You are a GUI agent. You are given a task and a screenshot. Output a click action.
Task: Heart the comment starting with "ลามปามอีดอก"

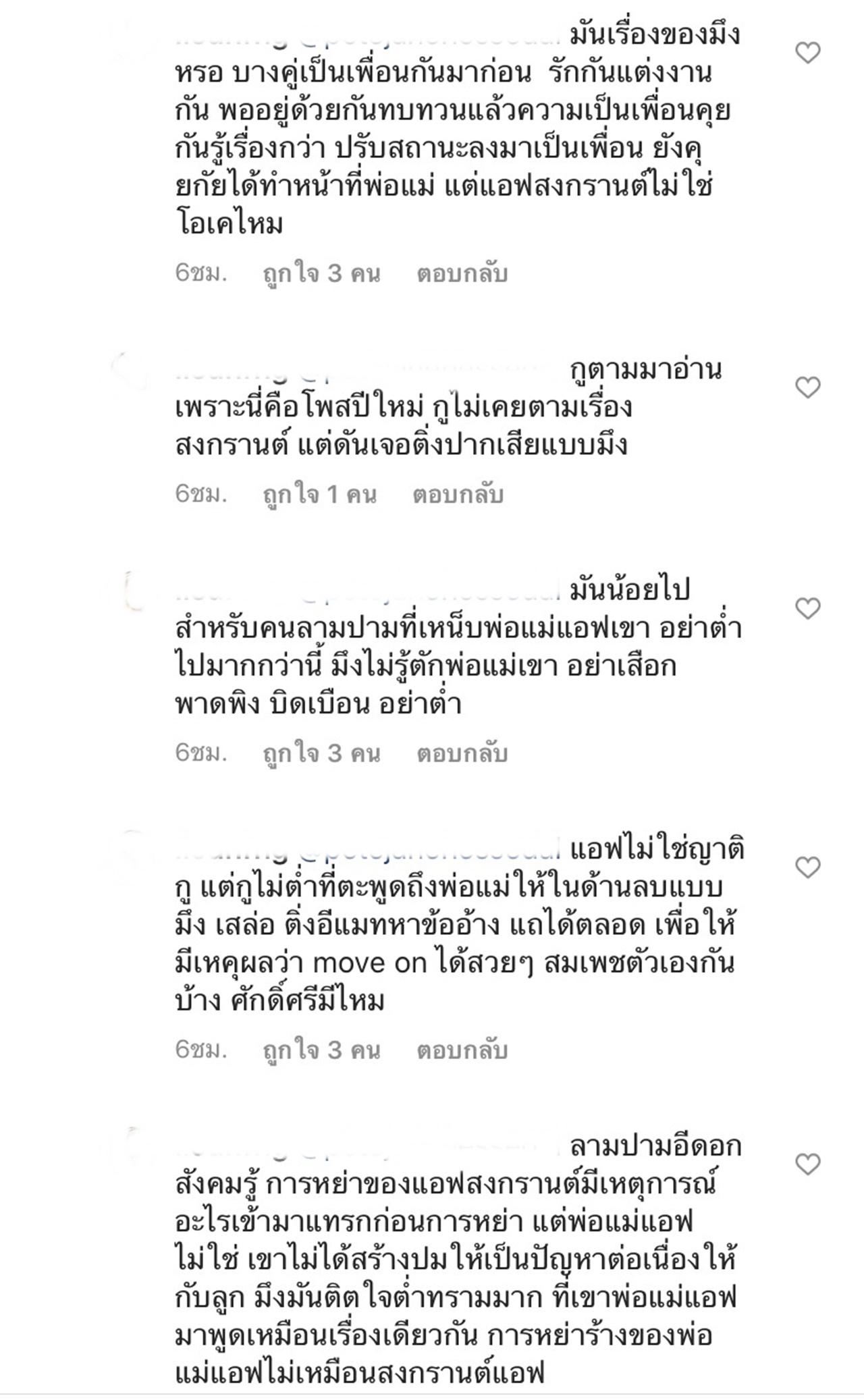click(808, 1164)
